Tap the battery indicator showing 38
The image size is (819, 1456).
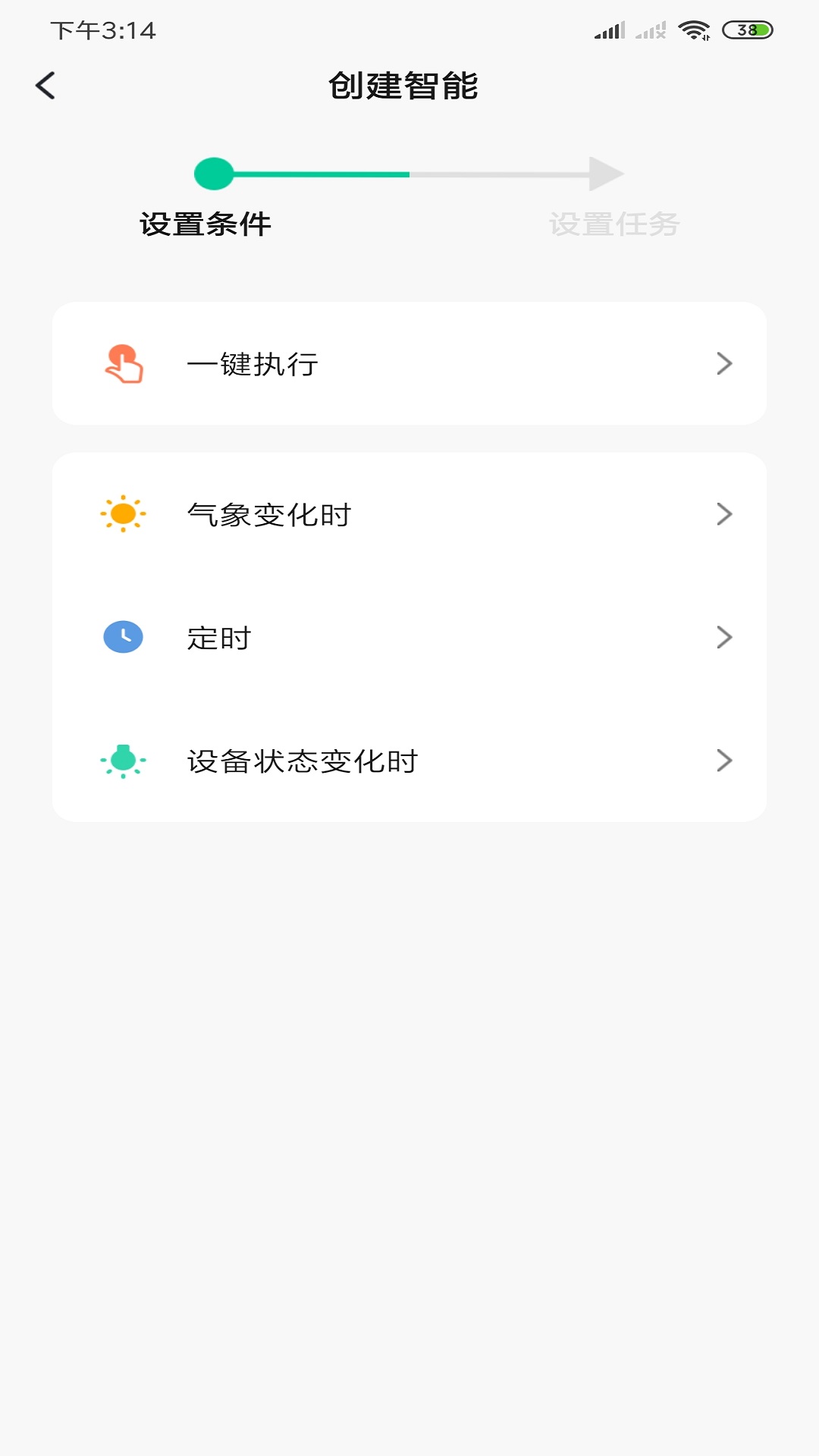click(745, 30)
